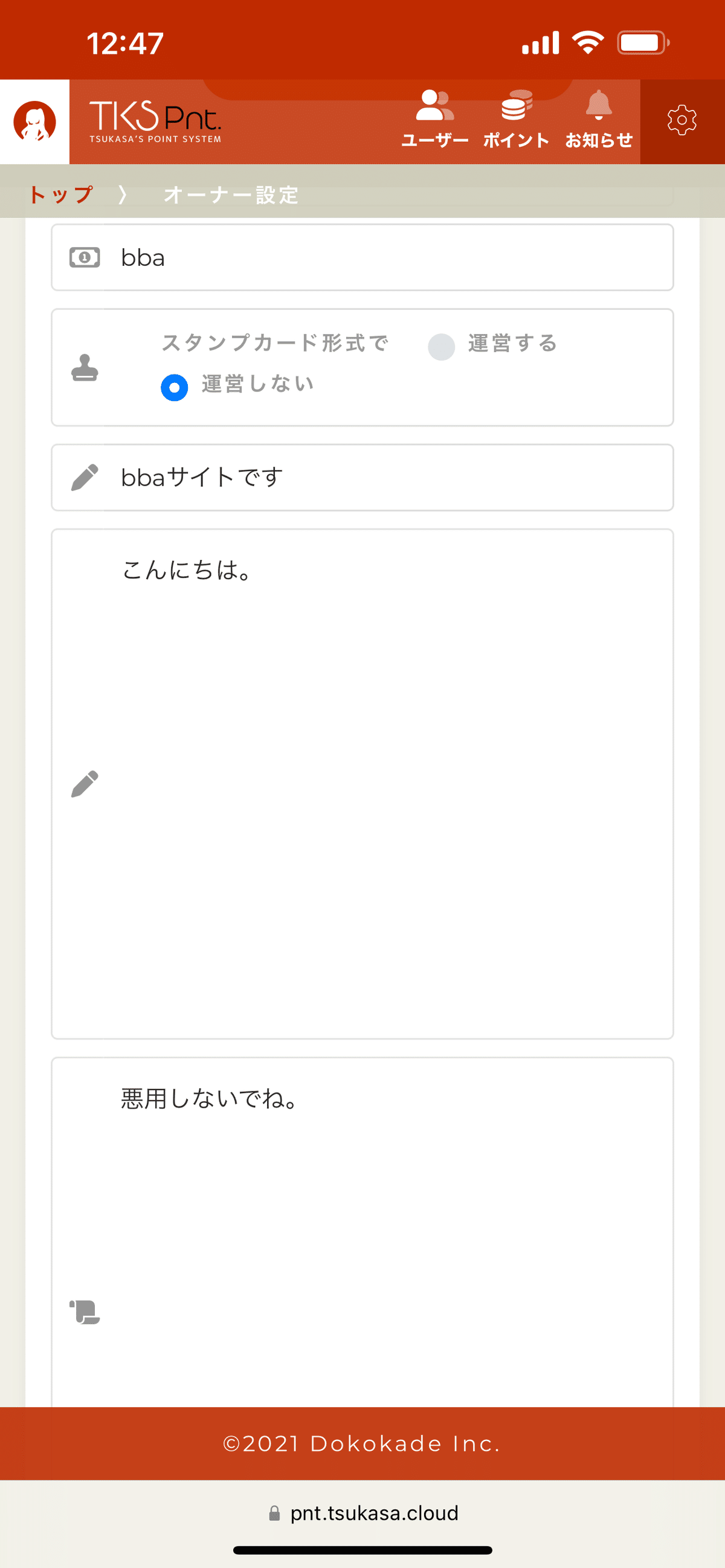Open the ユーザー menu
The width and height of the screenshot is (725, 1568).
(x=434, y=120)
